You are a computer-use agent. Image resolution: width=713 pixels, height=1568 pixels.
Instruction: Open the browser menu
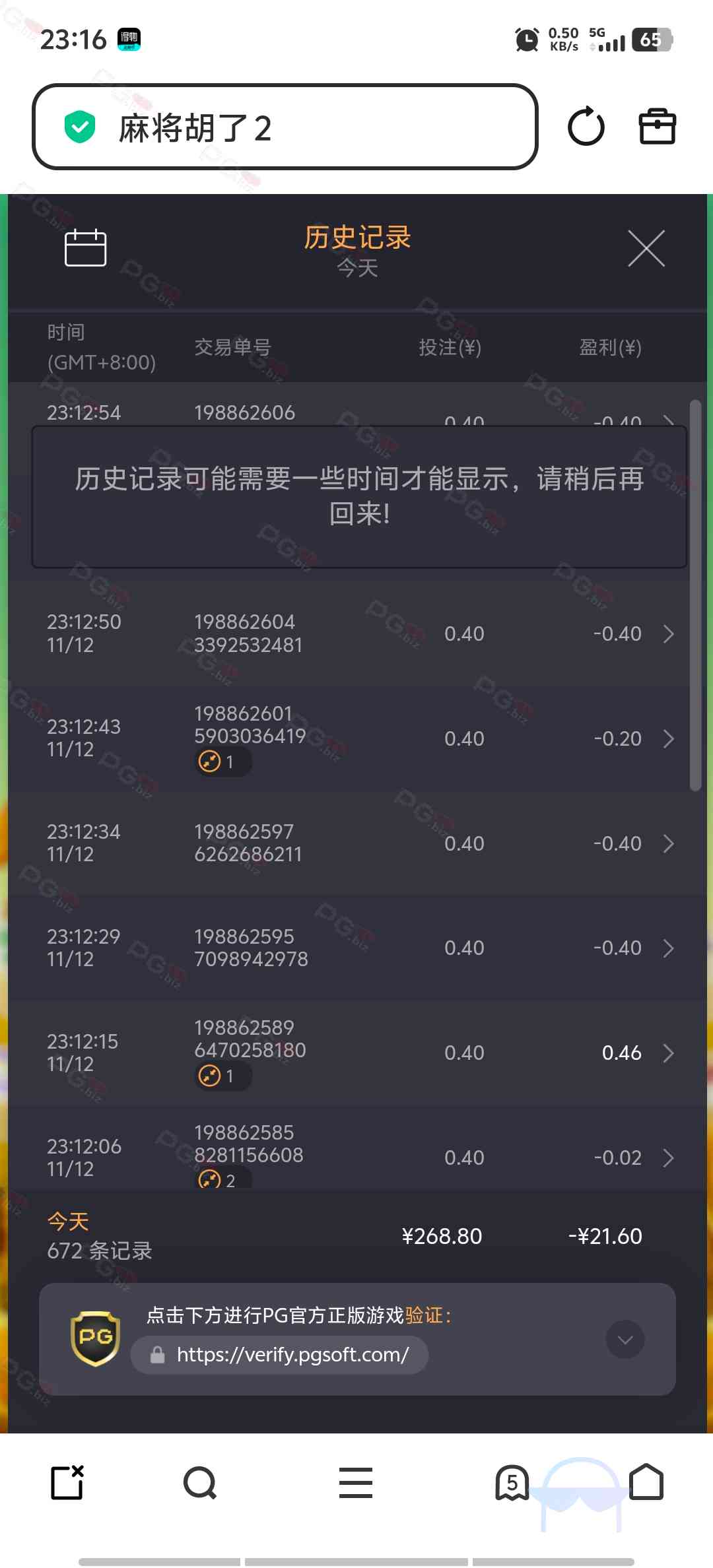tap(356, 1483)
